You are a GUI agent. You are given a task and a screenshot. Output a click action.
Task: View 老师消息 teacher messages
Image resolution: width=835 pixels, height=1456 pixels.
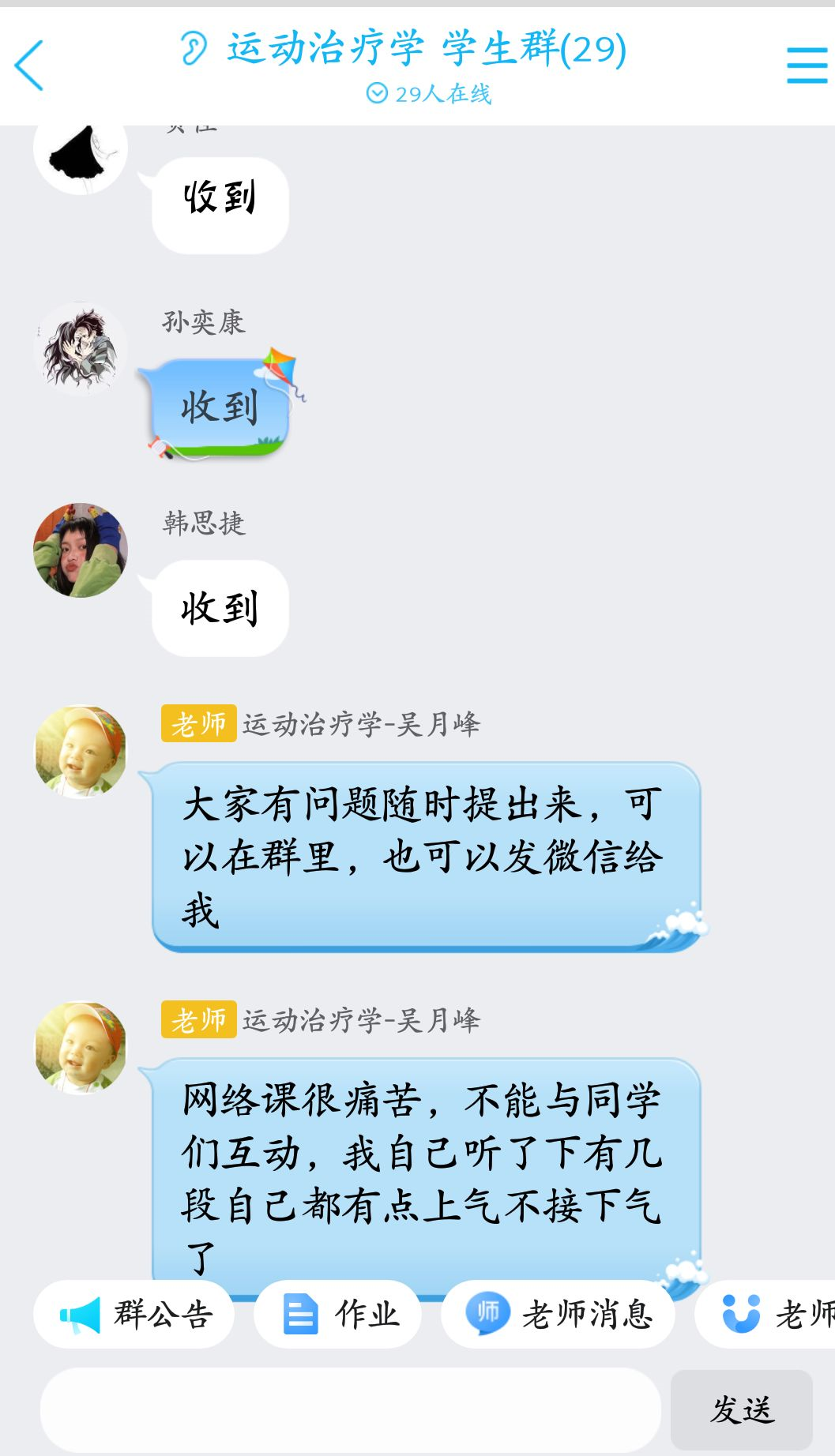(559, 1315)
